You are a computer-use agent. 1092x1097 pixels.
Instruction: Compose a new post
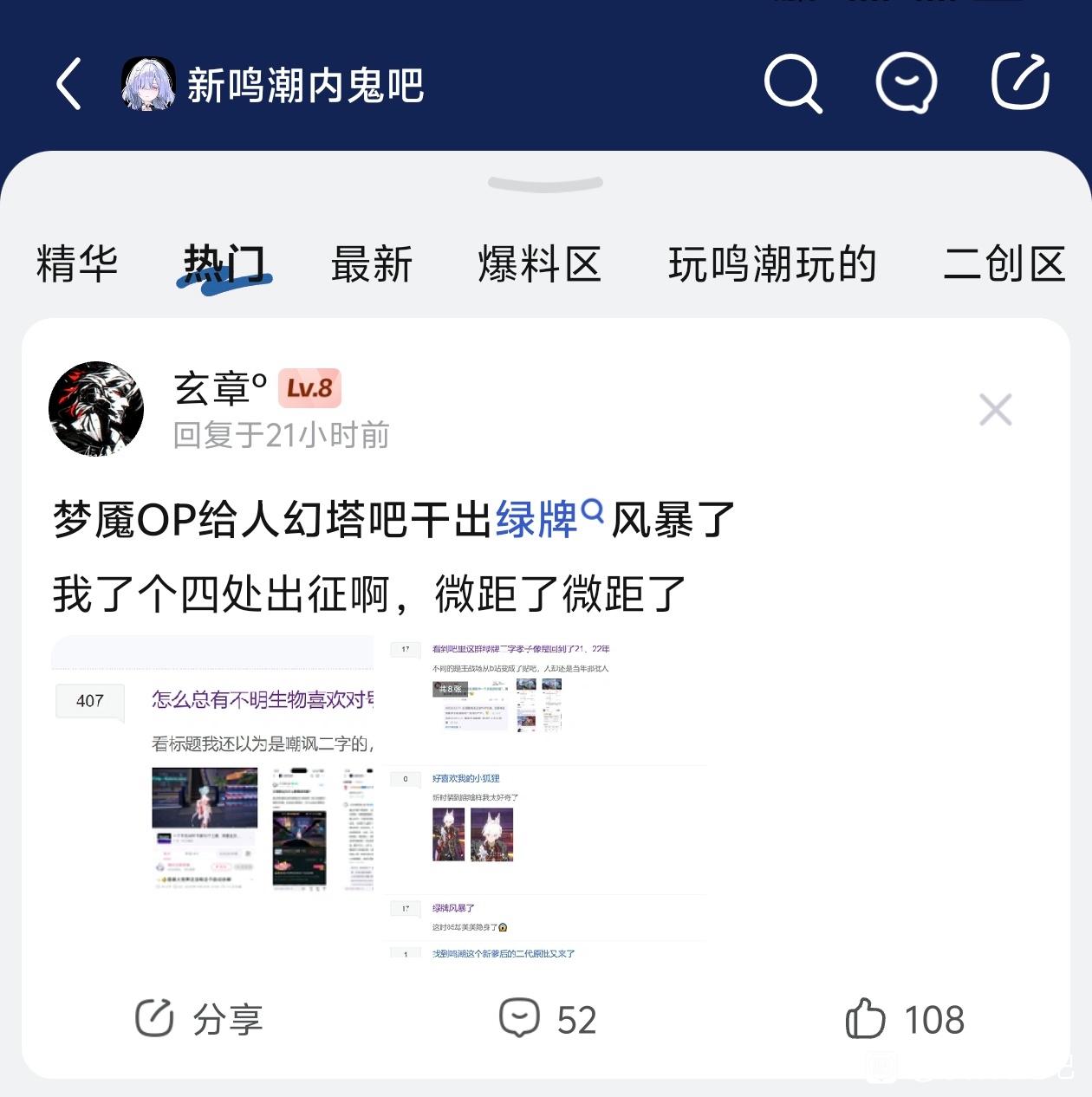[1020, 82]
